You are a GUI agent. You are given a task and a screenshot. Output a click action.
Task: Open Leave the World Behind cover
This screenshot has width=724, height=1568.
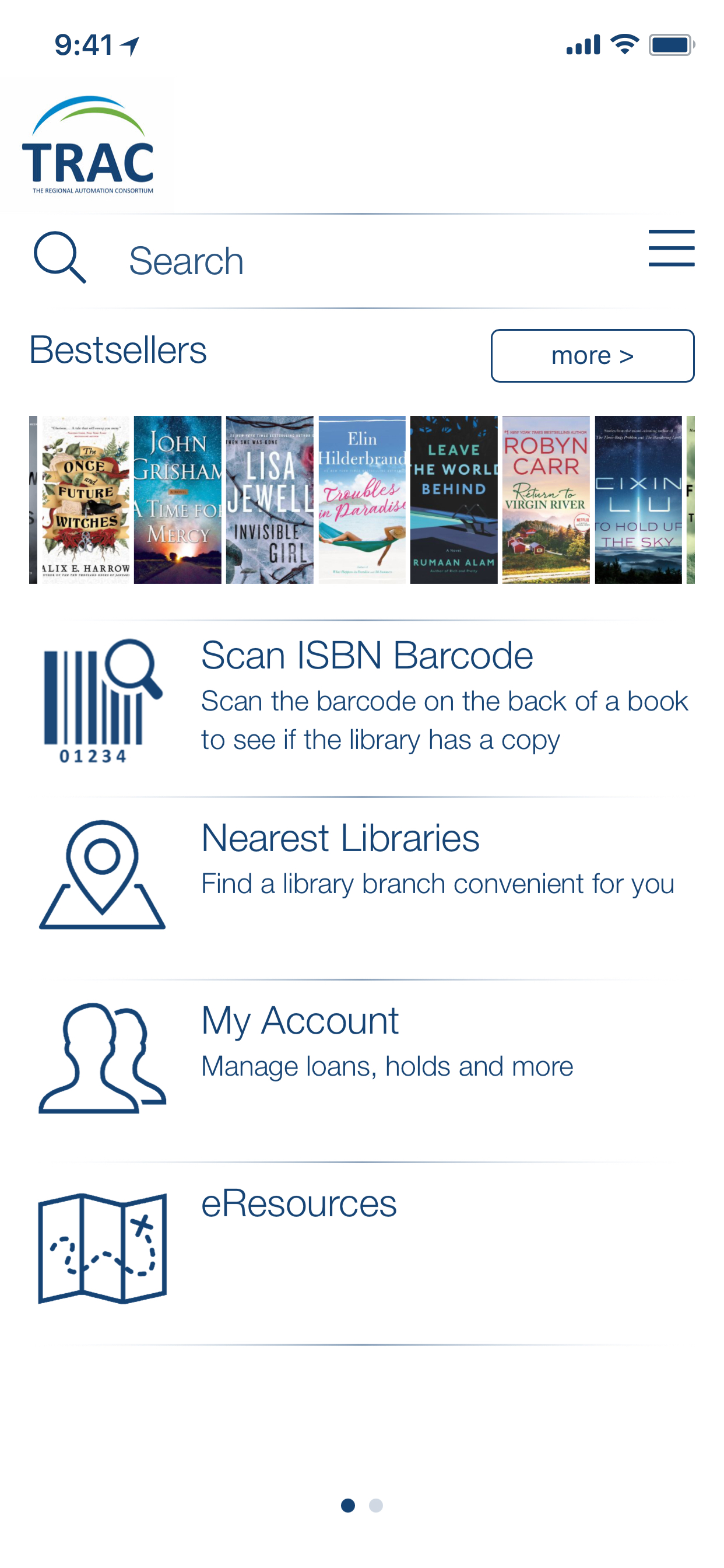click(x=454, y=499)
